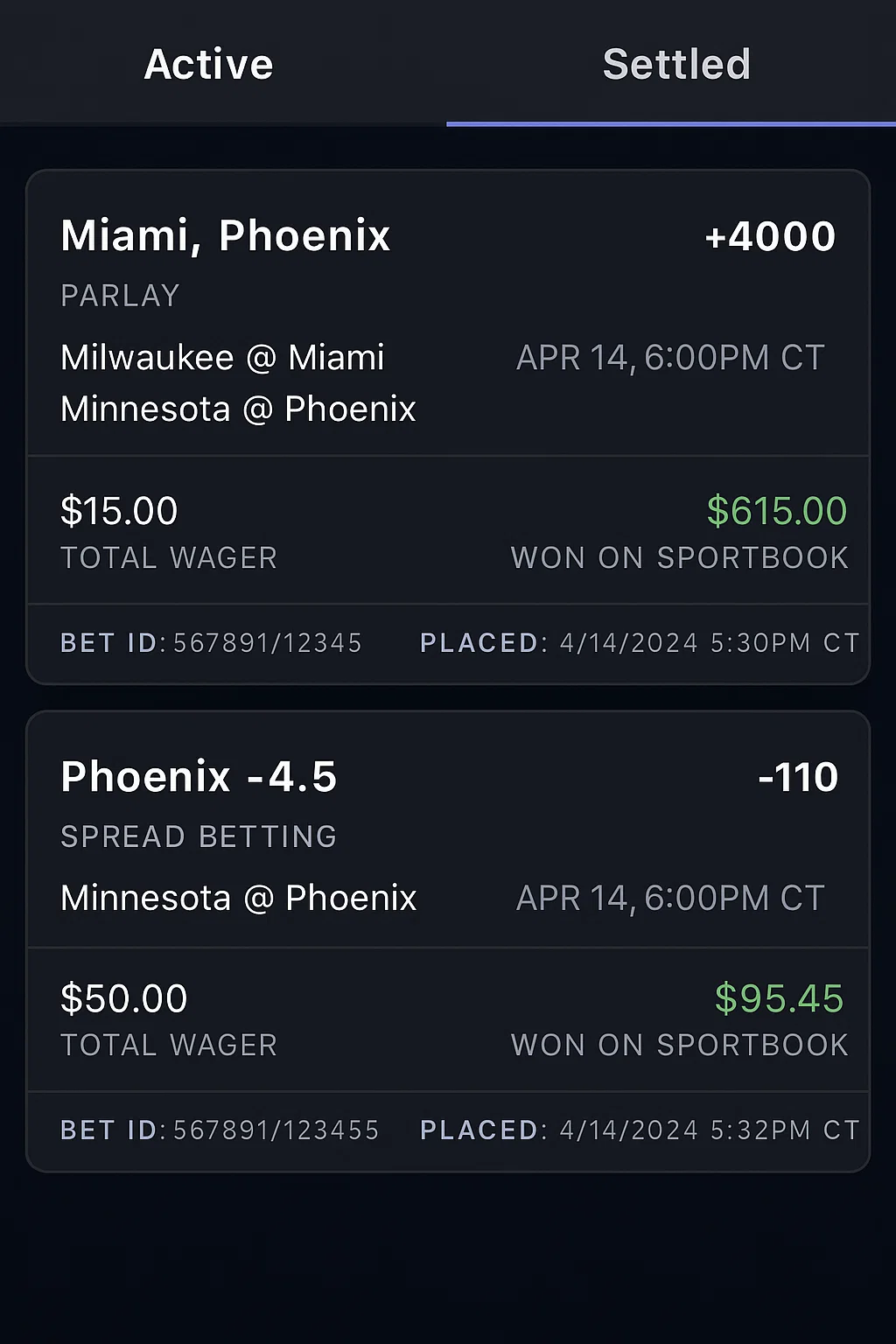Click the Milwaukee @ Miami parlay leg
The width and height of the screenshot is (896, 1344).
click(222, 357)
